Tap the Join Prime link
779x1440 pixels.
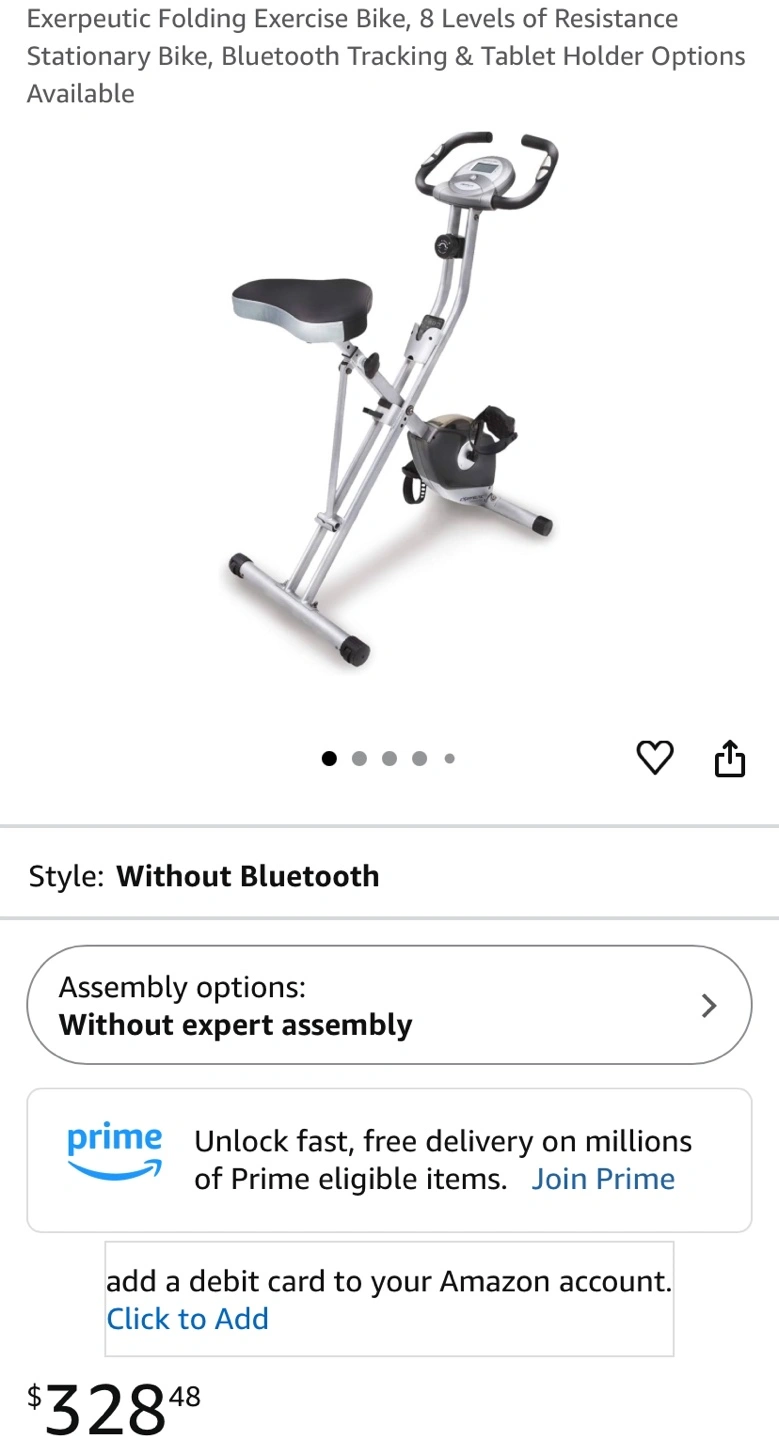[x=603, y=1179]
